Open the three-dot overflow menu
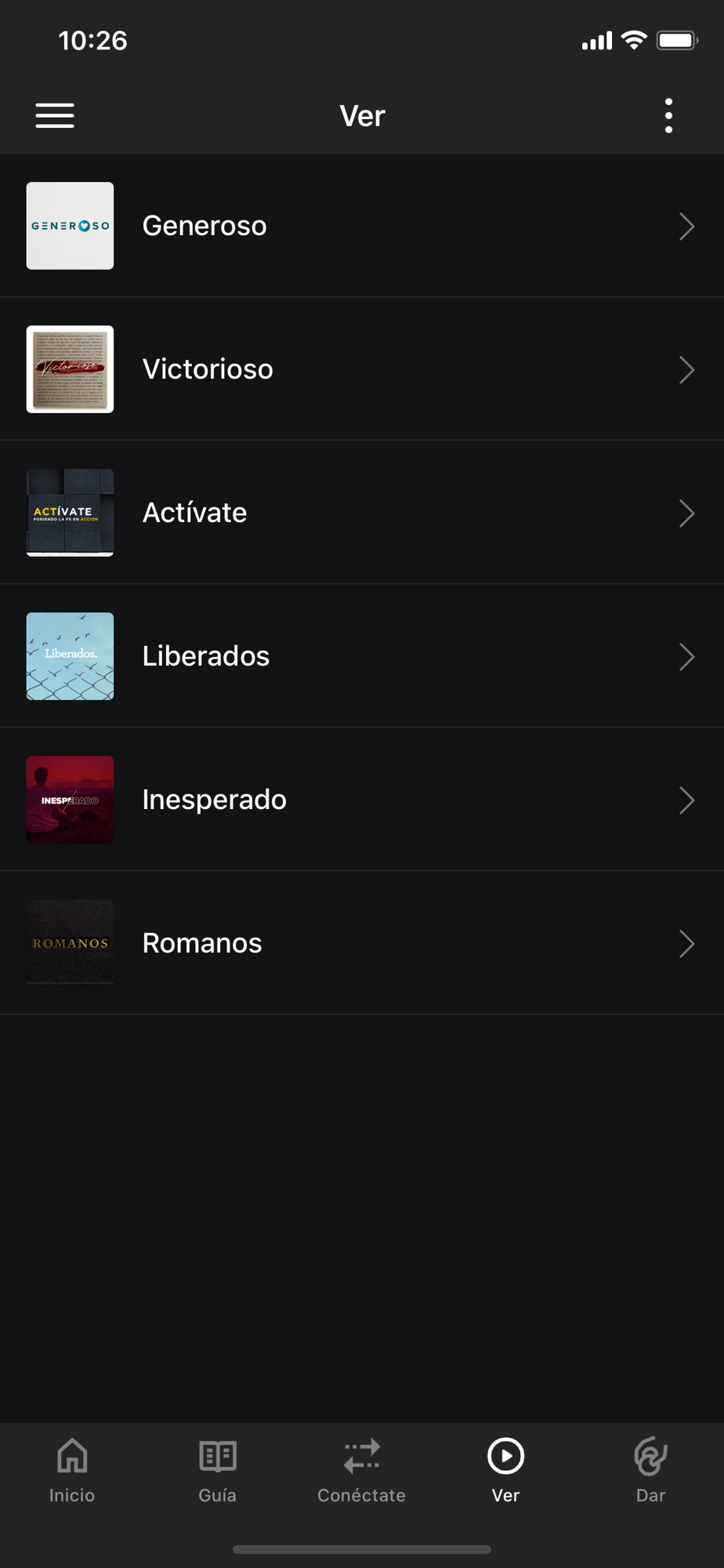Screen dimensions: 724x1568 [x=668, y=115]
